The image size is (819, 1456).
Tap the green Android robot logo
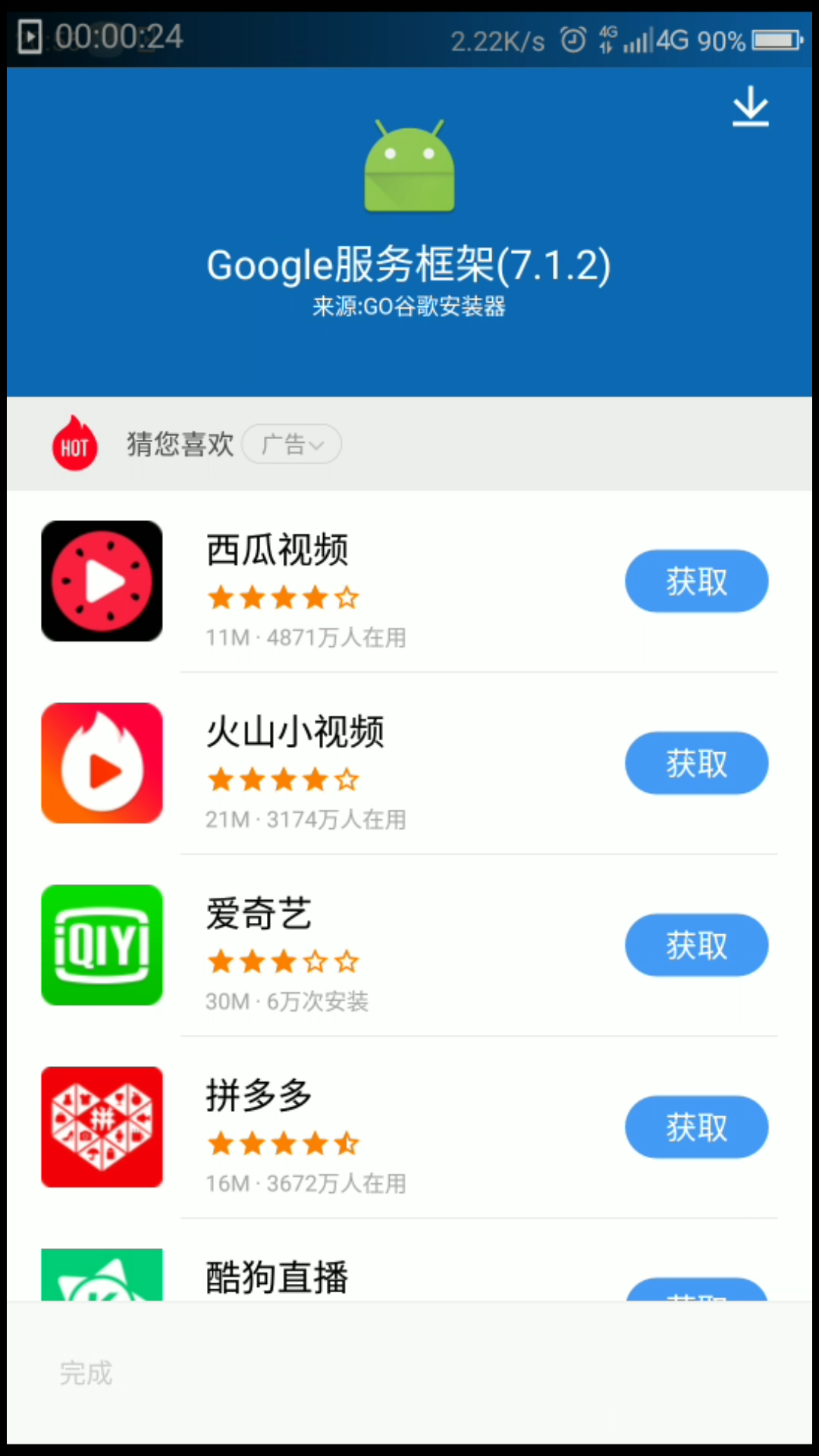[x=409, y=165]
